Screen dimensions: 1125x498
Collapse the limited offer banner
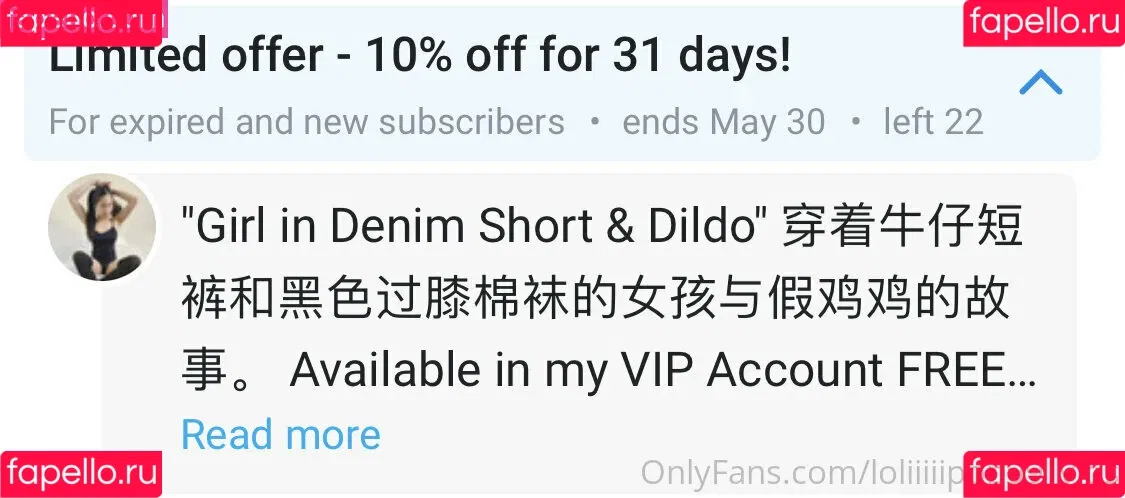[1040, 83]
